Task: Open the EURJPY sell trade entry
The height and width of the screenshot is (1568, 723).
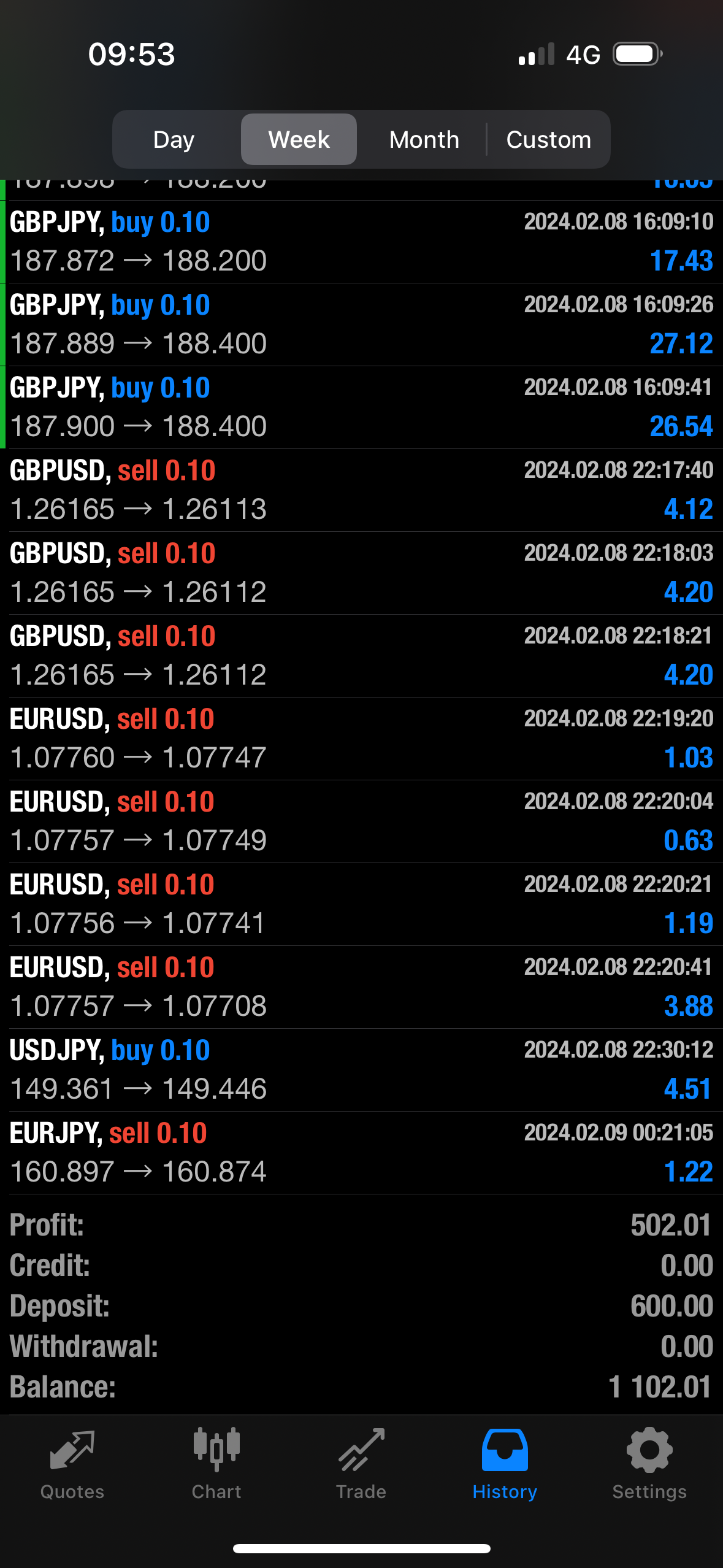Action: tap(361, 1153)
